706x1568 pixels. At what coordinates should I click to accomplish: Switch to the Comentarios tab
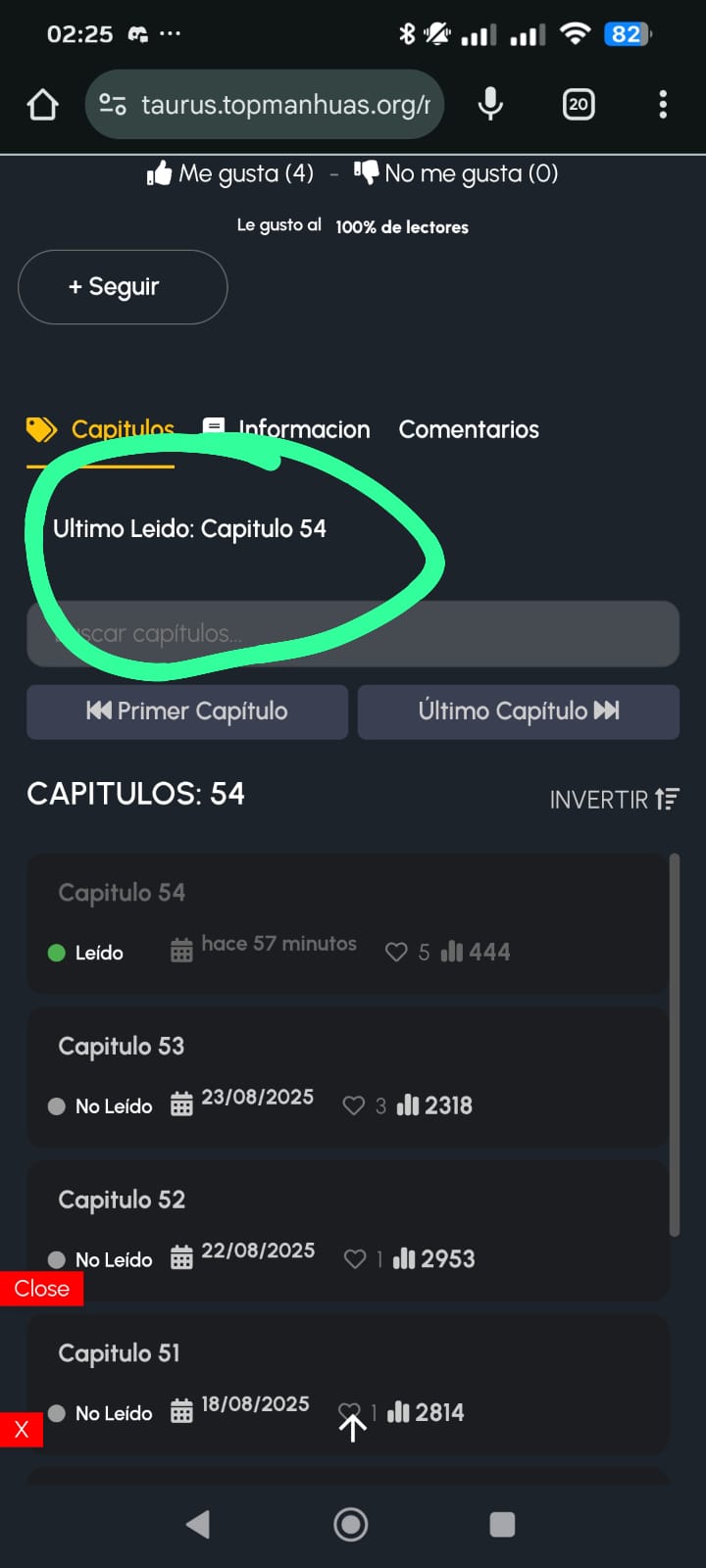point(469,429)
